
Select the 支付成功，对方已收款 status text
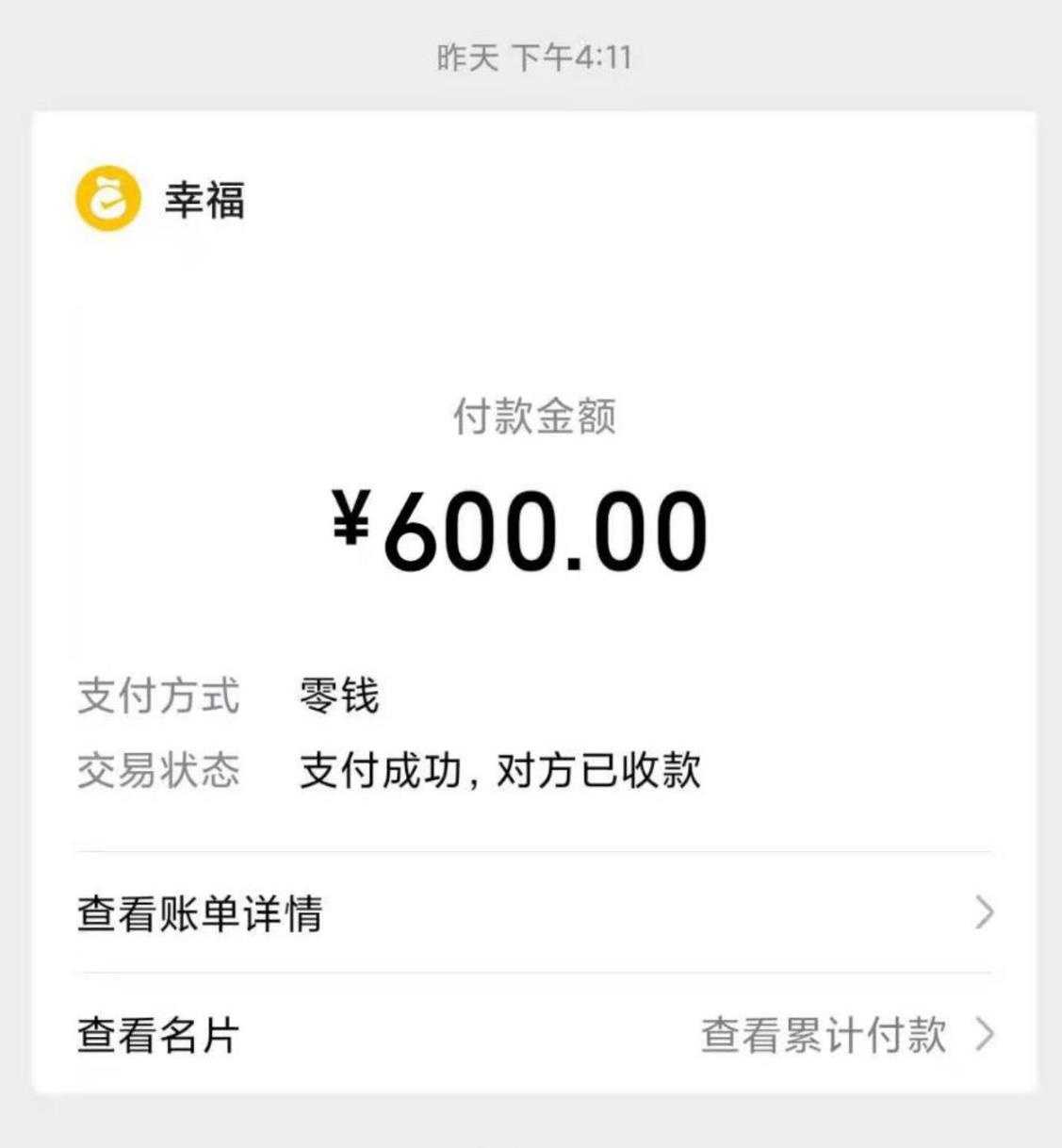pyautogui.click(x=503, y=771)
